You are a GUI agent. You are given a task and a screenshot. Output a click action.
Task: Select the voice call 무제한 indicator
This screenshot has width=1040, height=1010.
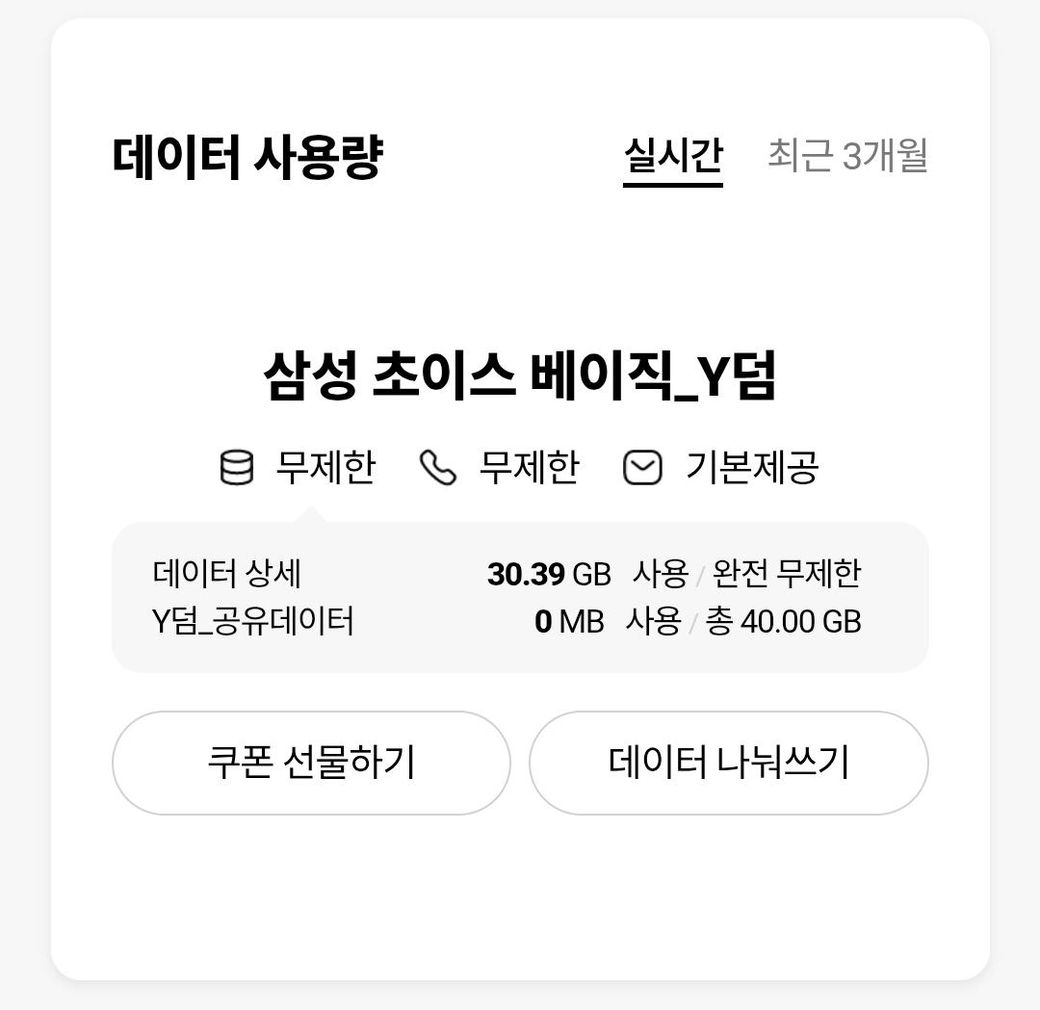tap(500, 467)
